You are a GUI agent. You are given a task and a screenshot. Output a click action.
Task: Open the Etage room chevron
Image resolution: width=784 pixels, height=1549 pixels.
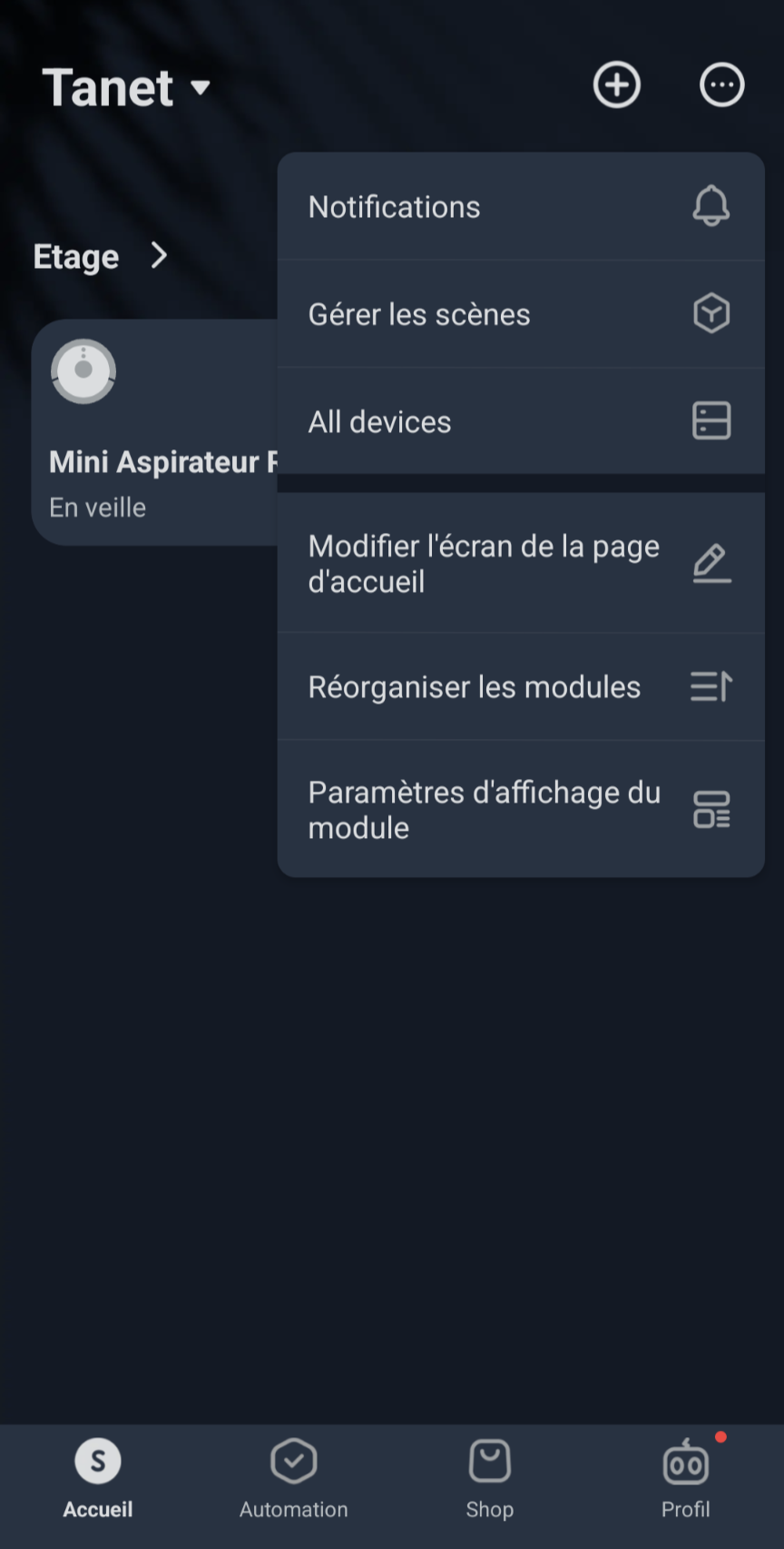(159, 256)
